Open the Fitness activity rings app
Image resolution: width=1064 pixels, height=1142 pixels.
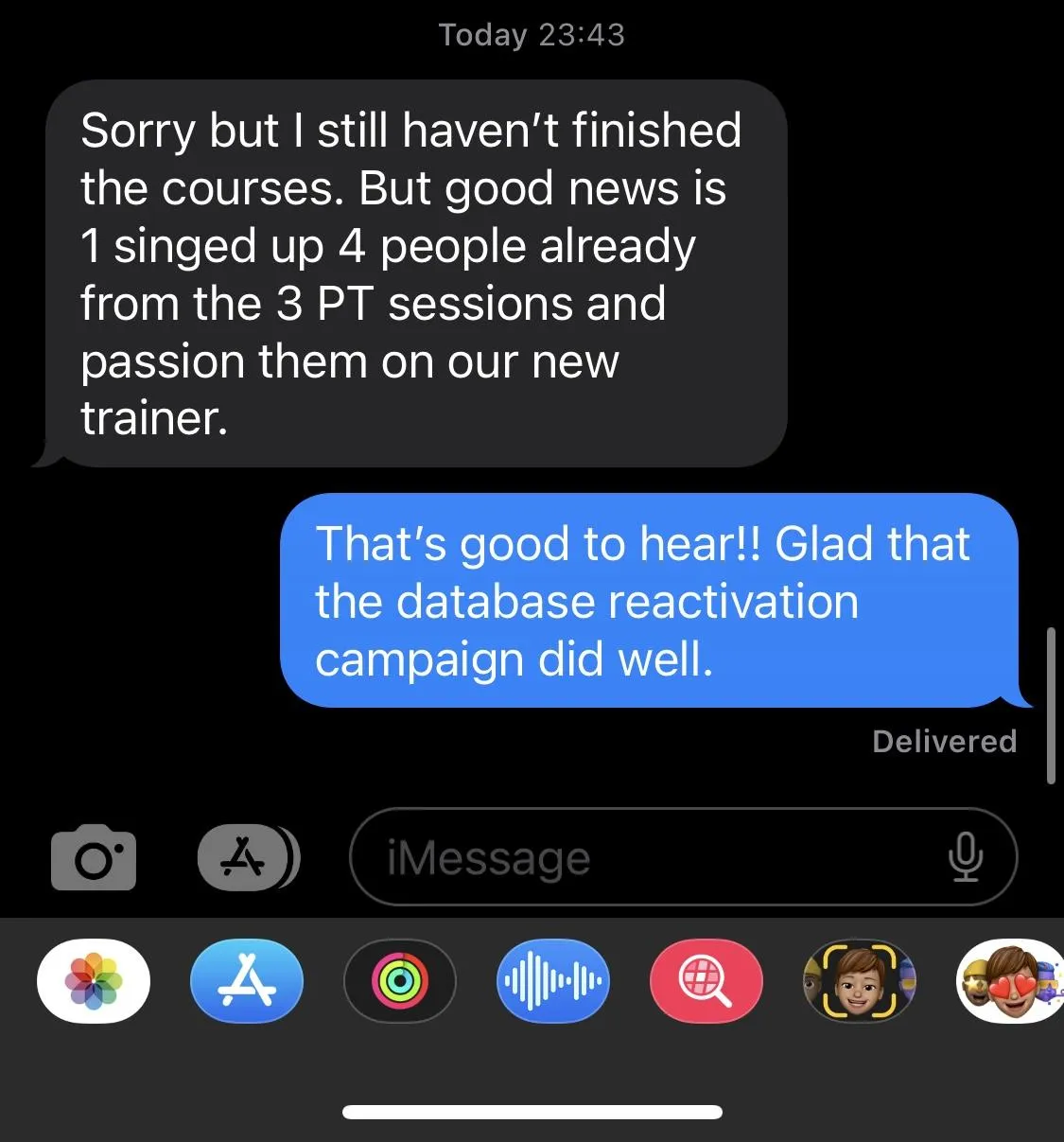point(400,981)
